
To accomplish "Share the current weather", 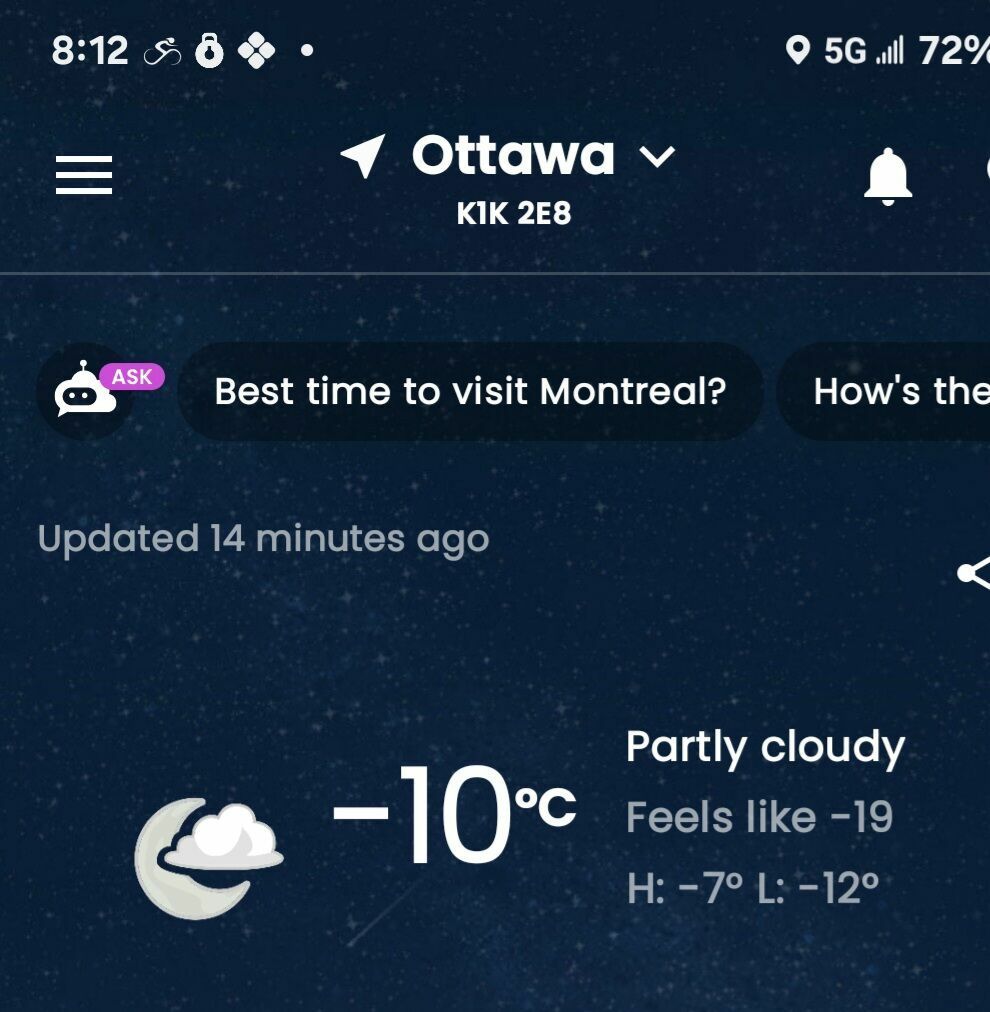I will (x=973, y=572).
